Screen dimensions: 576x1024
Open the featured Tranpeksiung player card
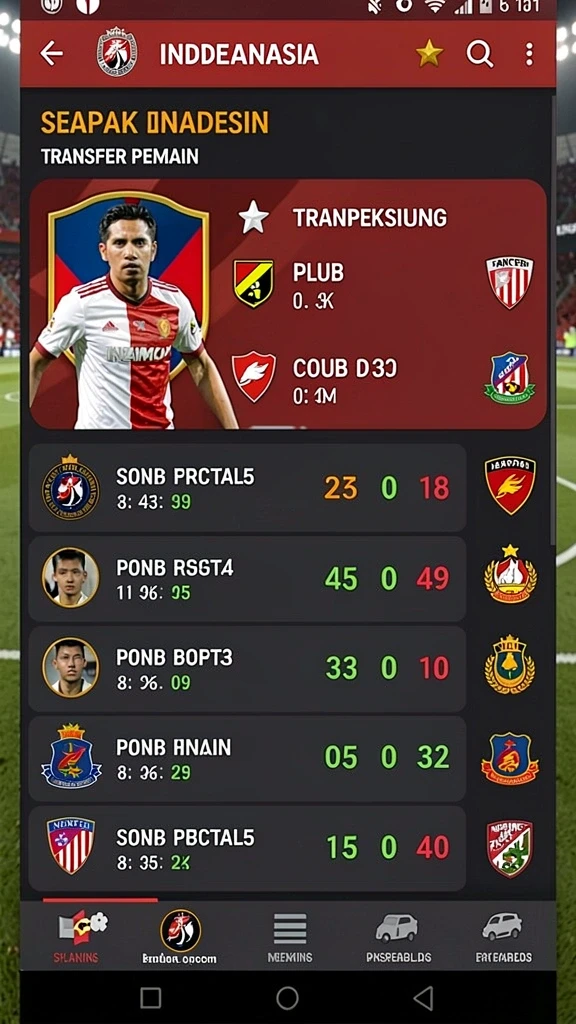[288, 304]
